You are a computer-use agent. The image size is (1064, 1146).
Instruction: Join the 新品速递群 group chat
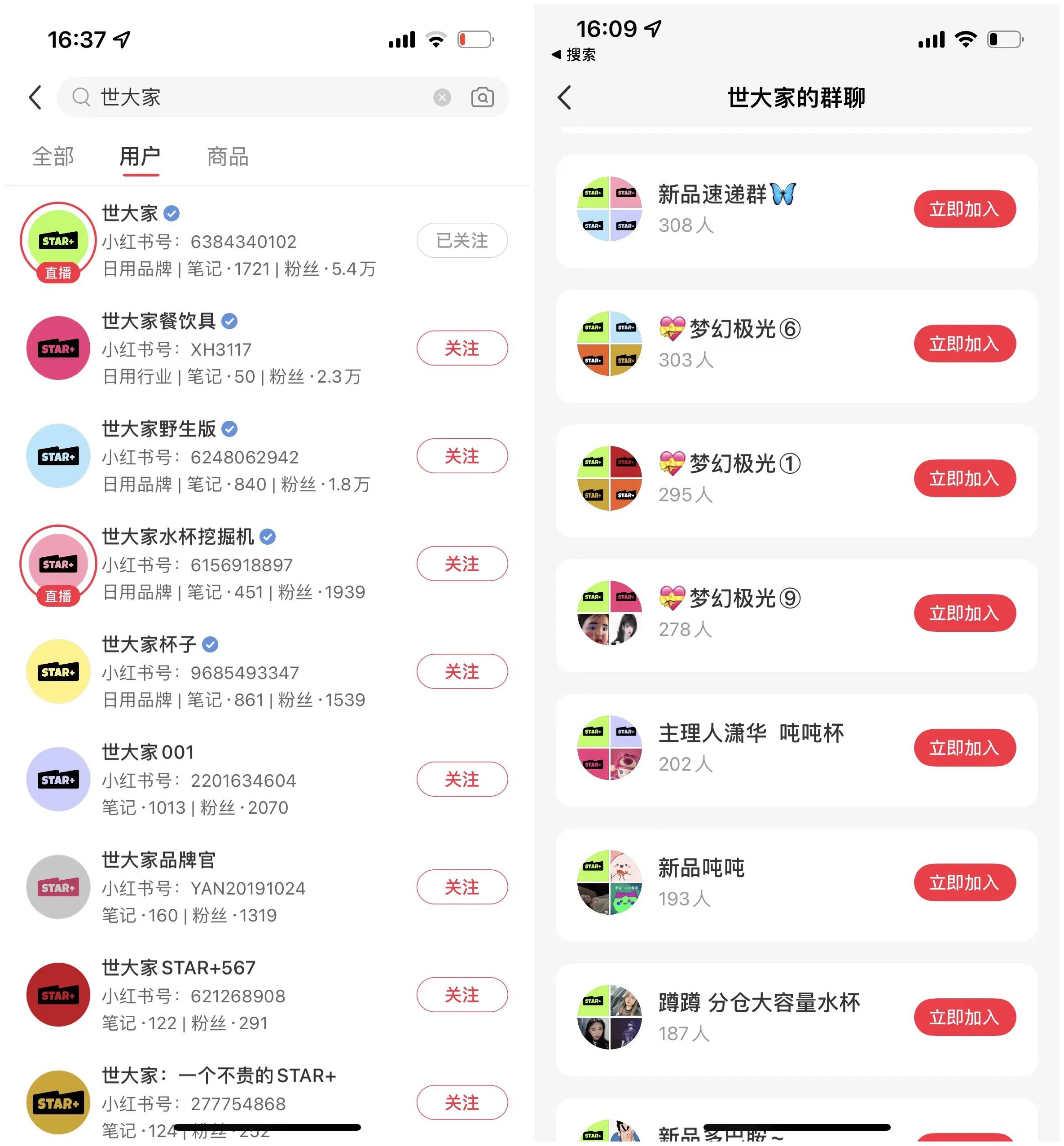coord(964,209)
